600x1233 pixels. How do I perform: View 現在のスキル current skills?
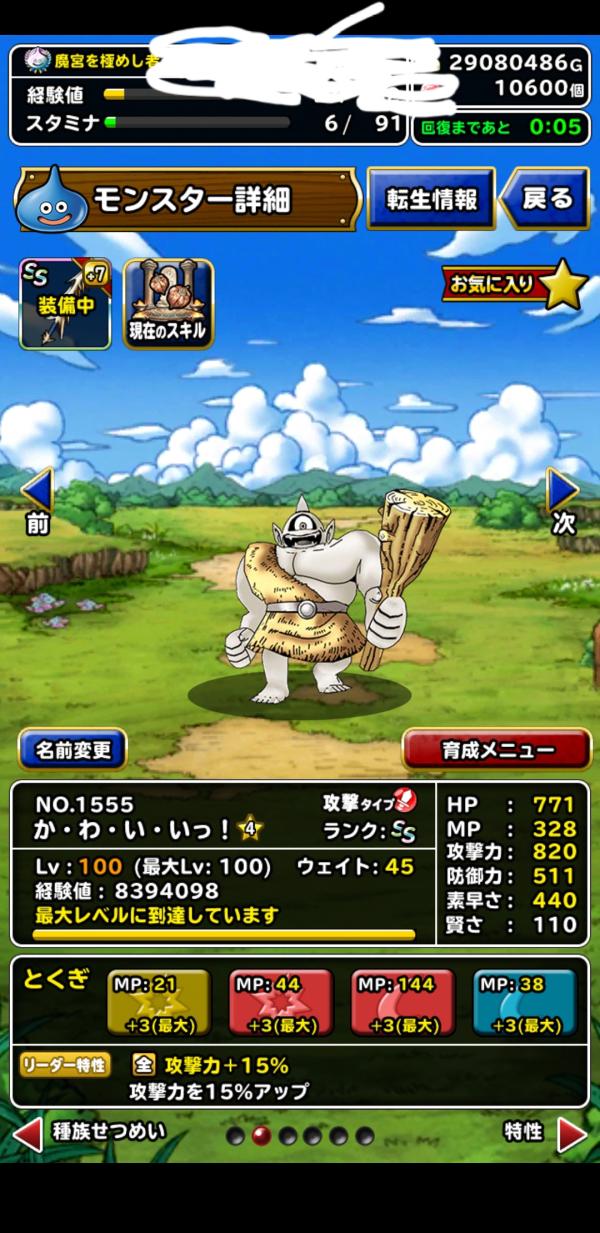tap(168, 304)
